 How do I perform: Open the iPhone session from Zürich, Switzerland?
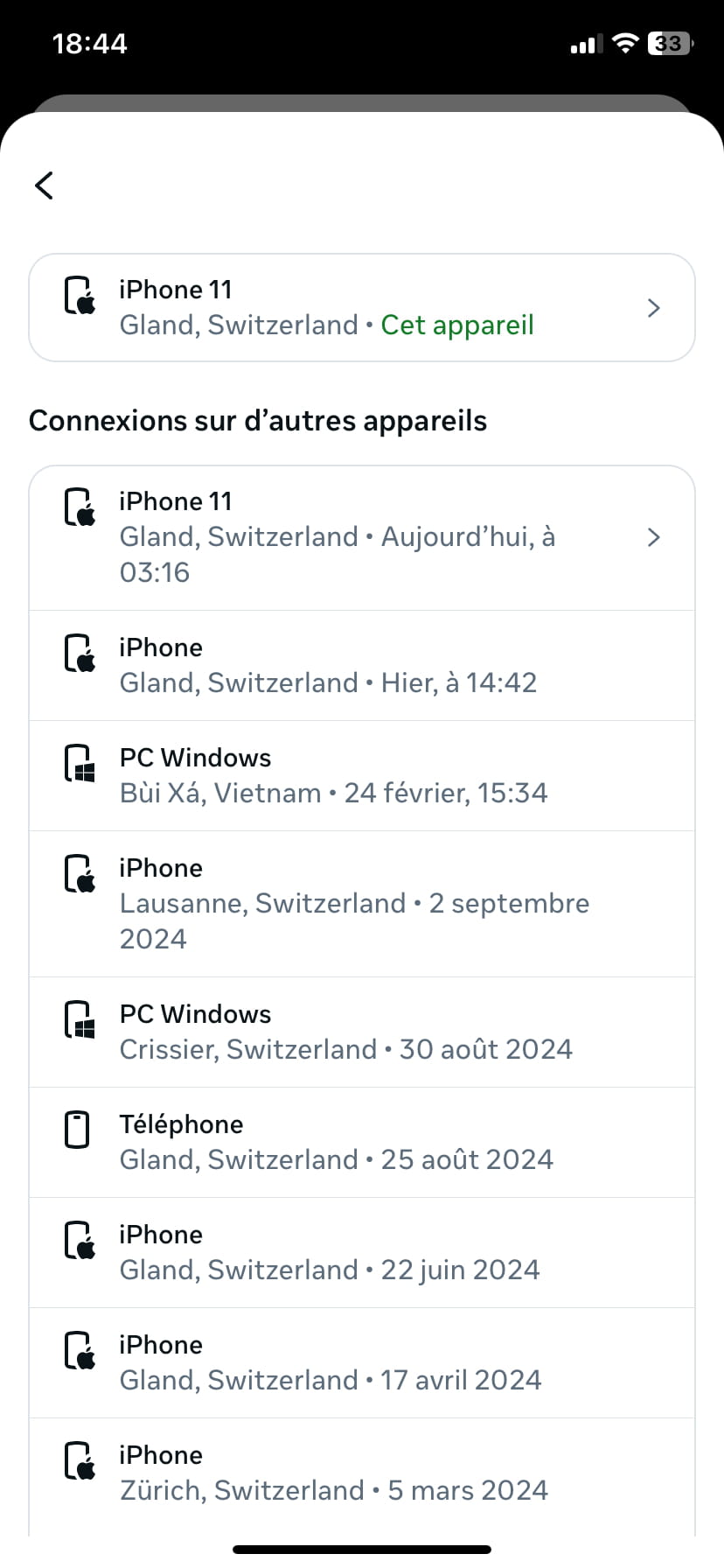pos(362,1473)
